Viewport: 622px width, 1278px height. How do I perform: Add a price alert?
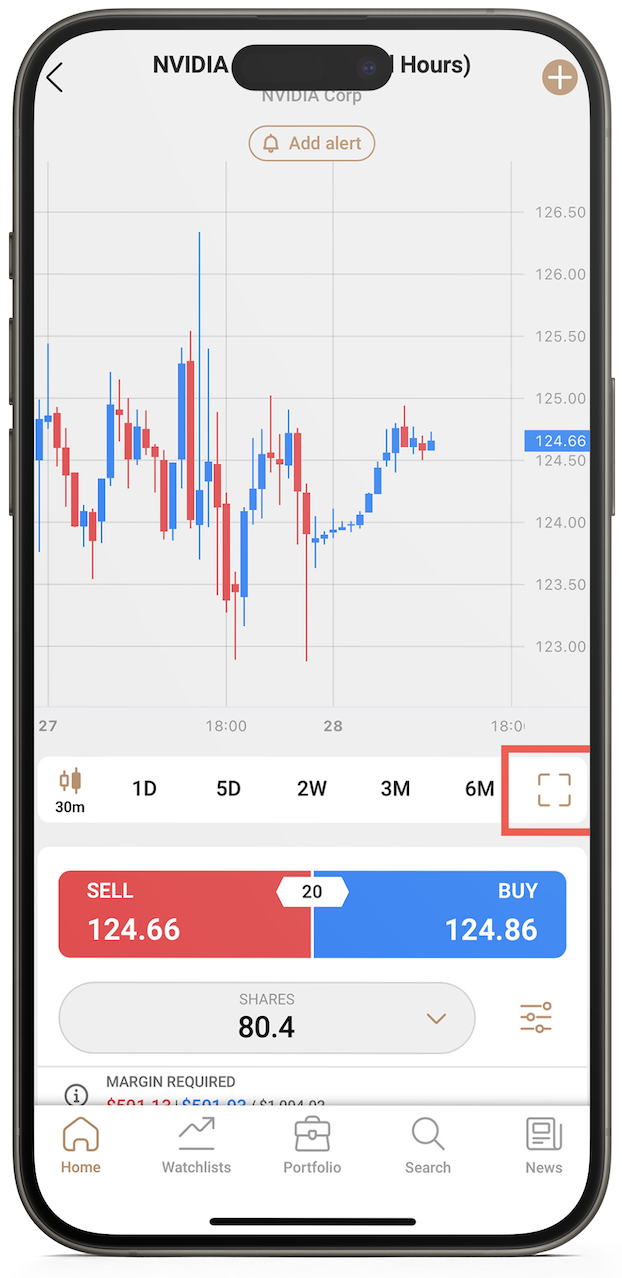coord(312,144)
